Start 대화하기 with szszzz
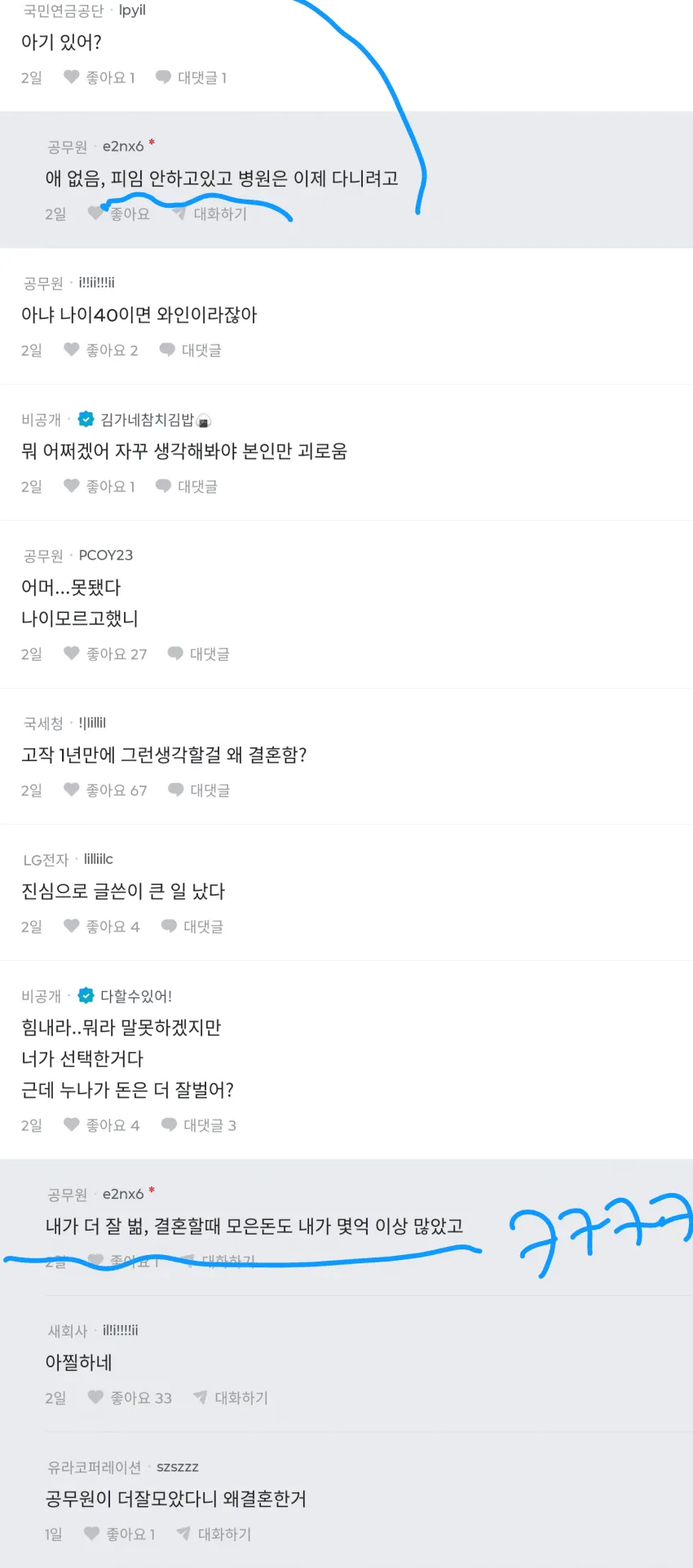This screenshot has width=693, height=1568. tap(214, 1534)
